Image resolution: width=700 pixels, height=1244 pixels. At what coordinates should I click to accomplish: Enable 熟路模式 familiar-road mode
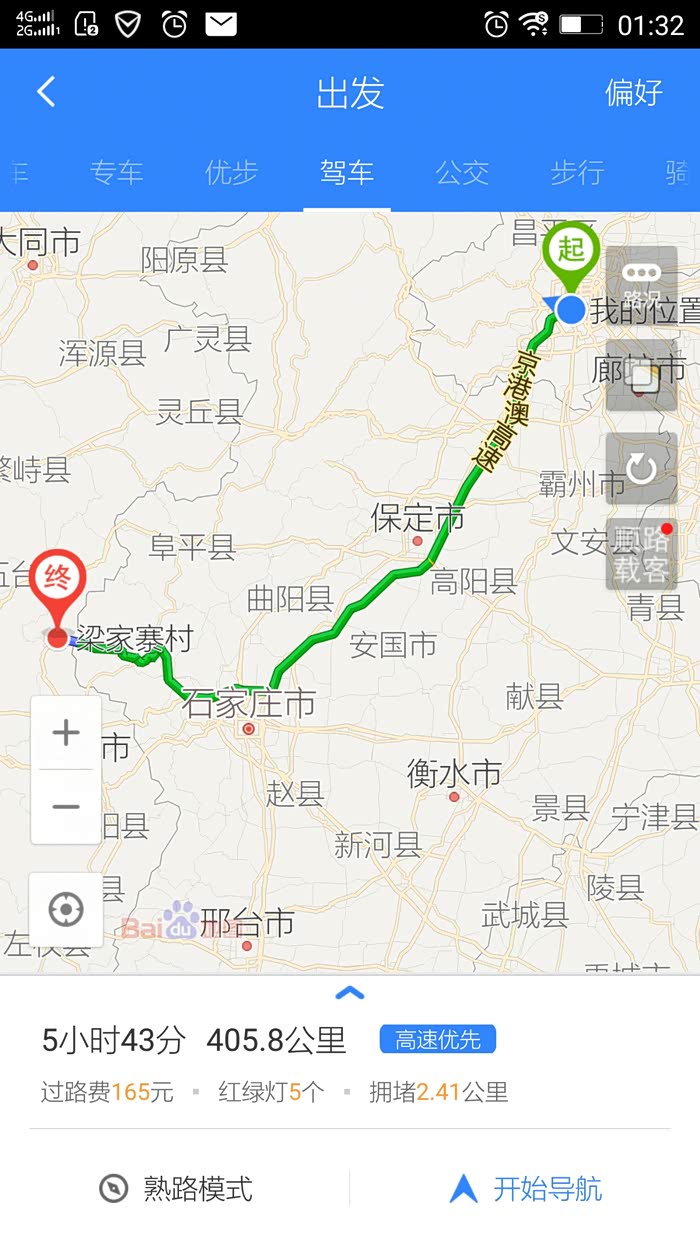click(176, 1189)
